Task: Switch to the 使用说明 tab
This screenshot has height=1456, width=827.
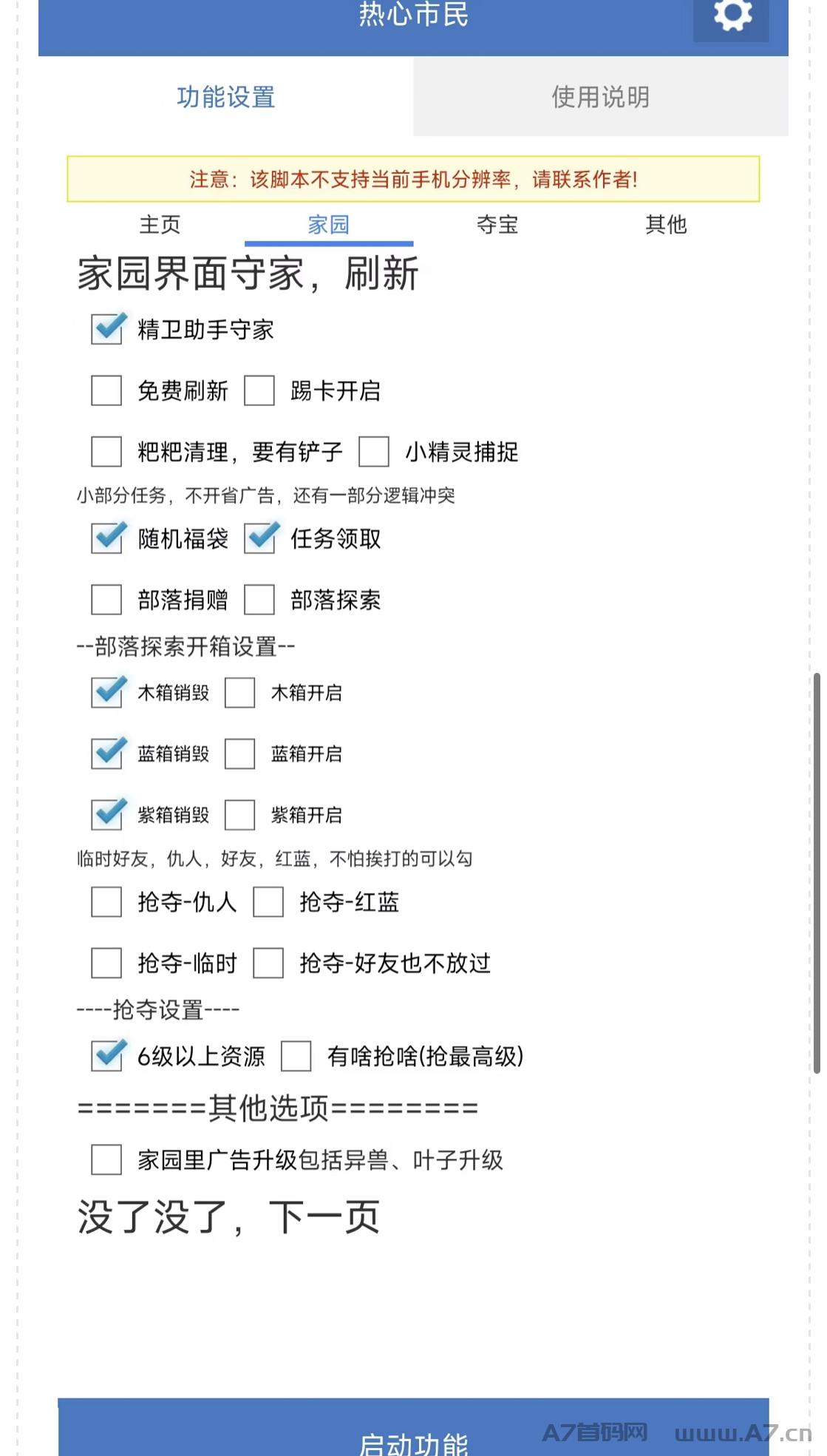Action: pyautogui.click(x=600, y=97)
